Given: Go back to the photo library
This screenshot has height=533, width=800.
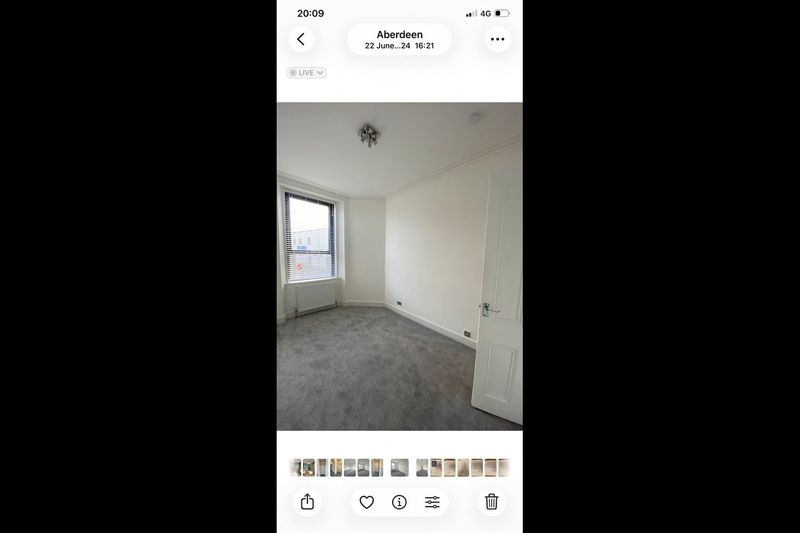Looking at the screenshot, I should click(301, 39).
